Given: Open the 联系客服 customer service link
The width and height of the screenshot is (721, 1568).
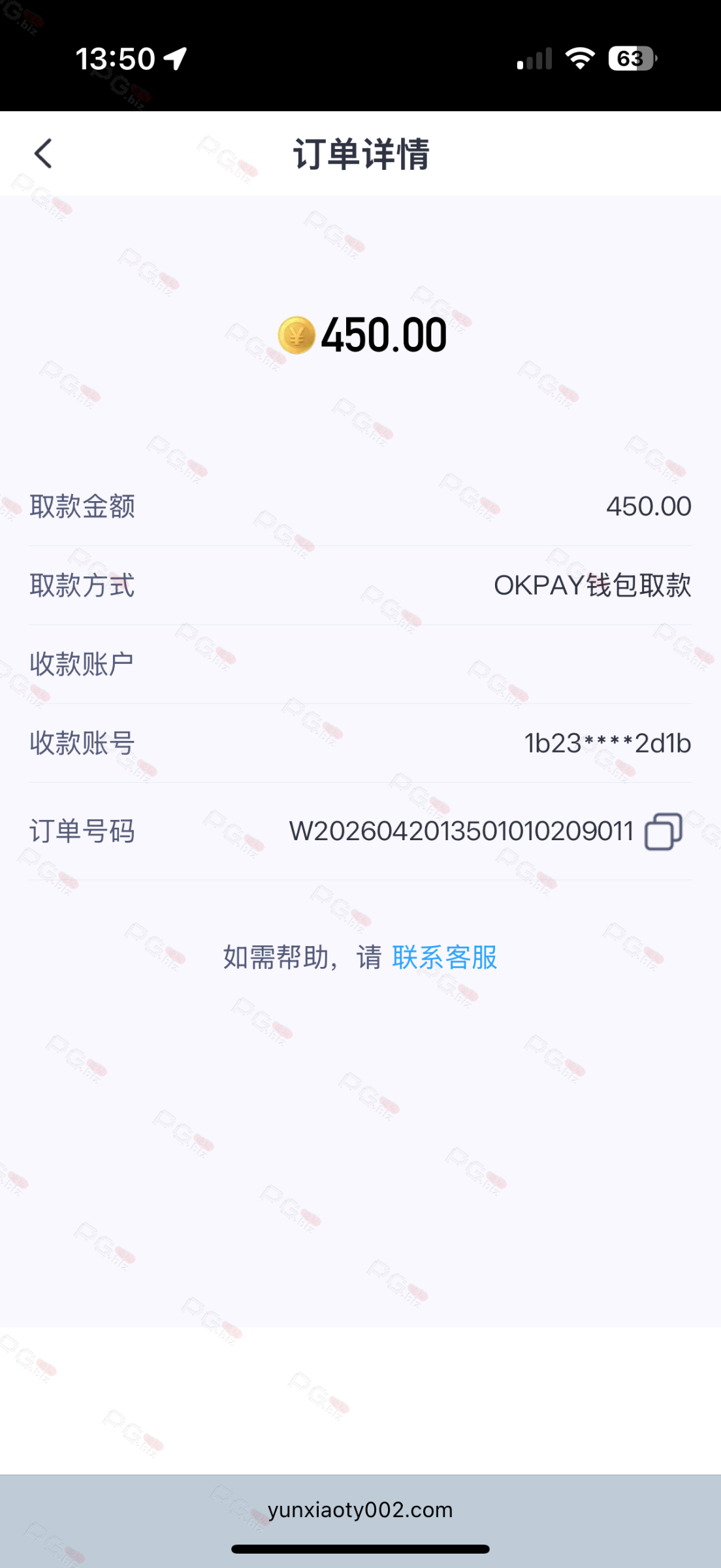Looking at the screenshot, I should 444,958.
